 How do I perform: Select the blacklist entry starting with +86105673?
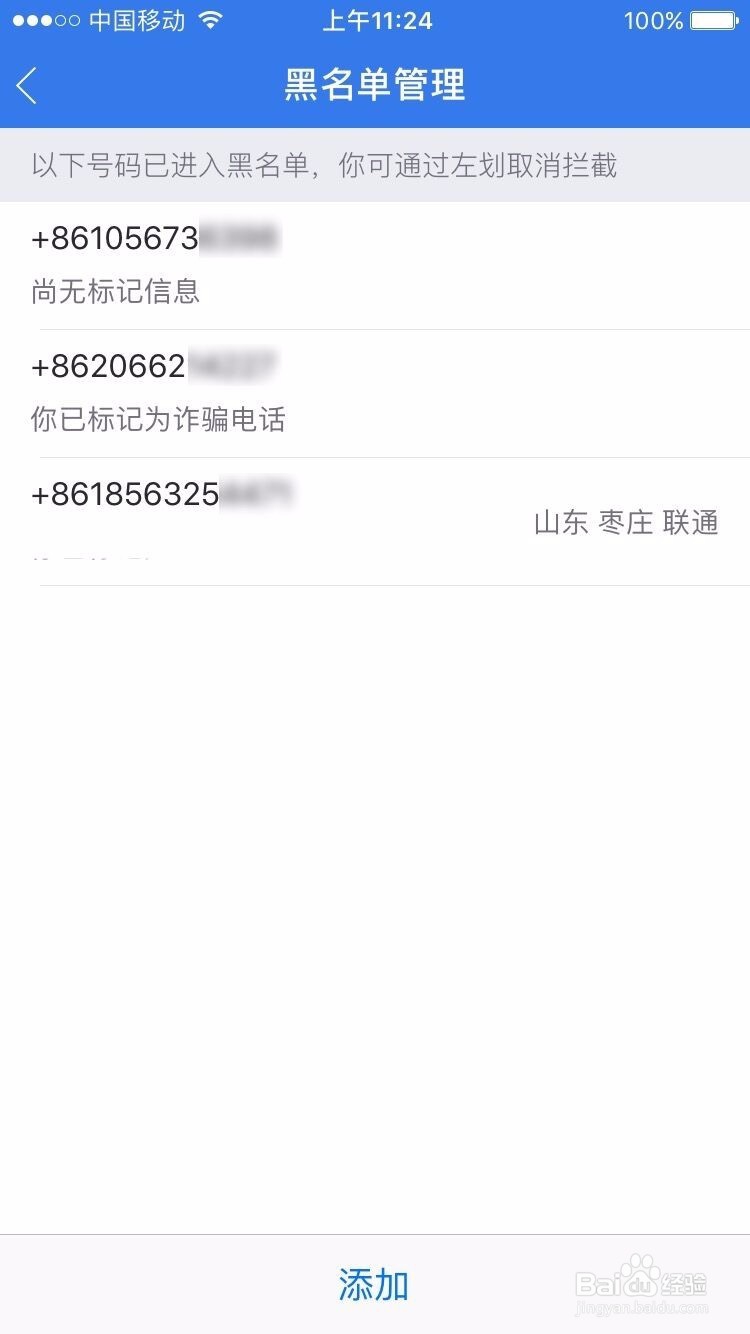tap(375, 265)
